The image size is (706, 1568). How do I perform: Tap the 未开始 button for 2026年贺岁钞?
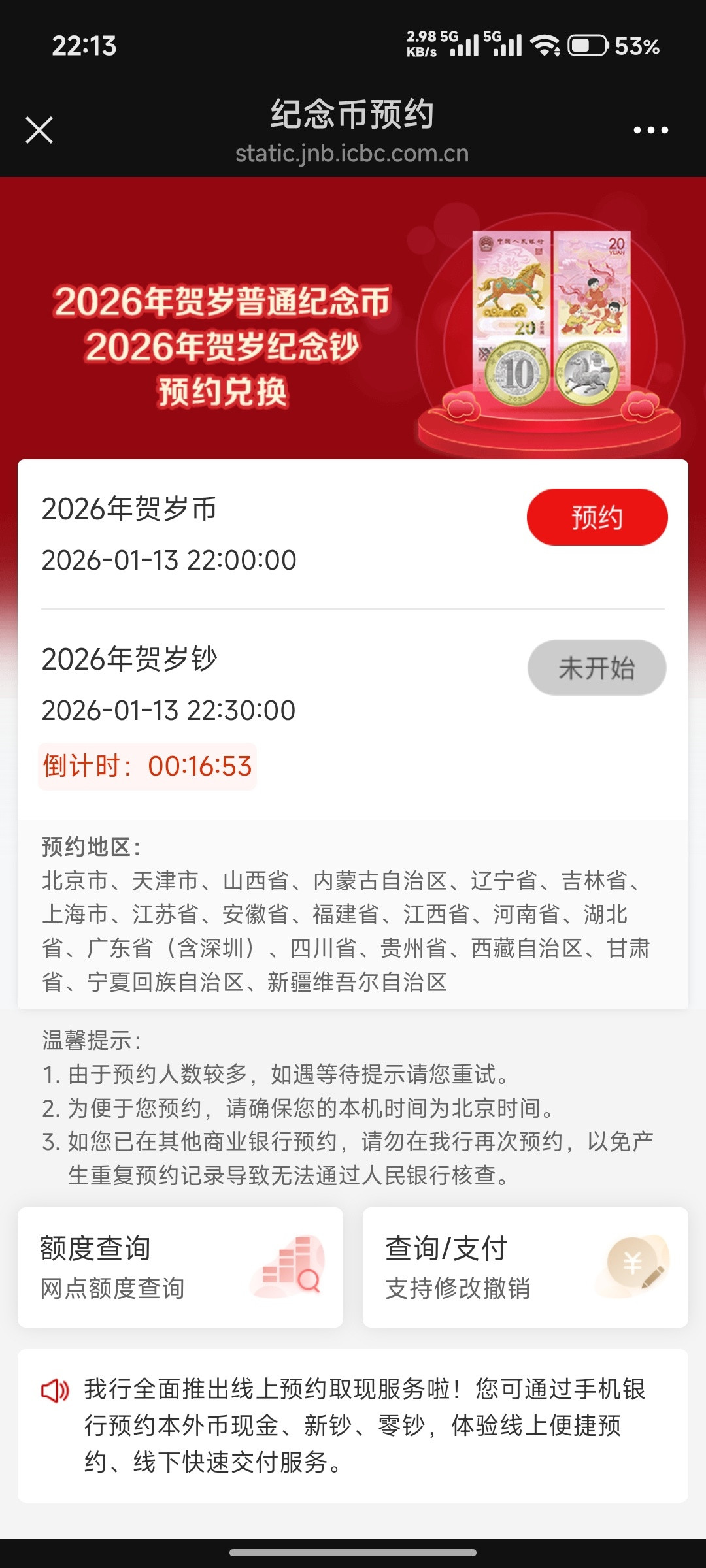coord(596,667)
